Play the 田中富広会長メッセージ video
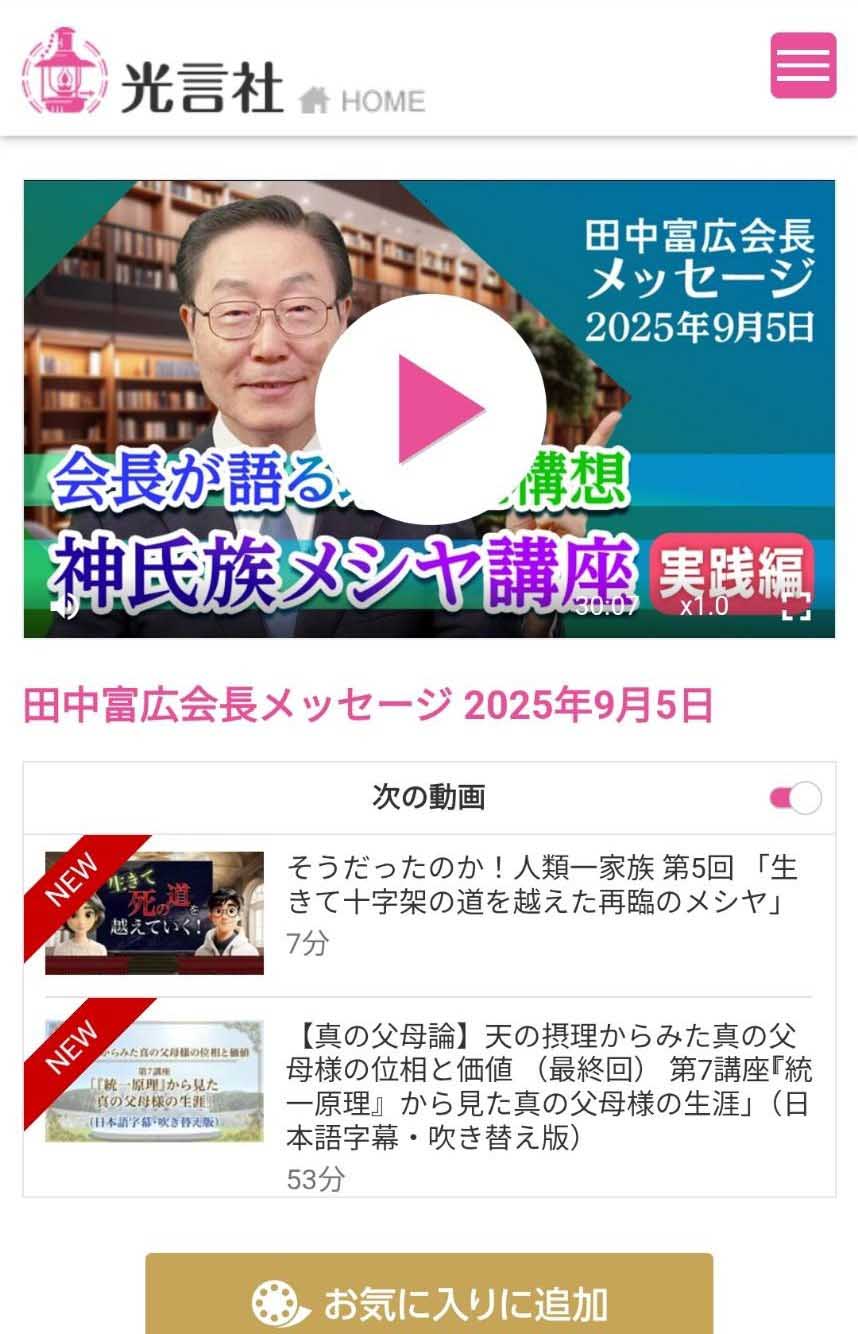Viewport: 858px width, 1334px height. point(430,409)
